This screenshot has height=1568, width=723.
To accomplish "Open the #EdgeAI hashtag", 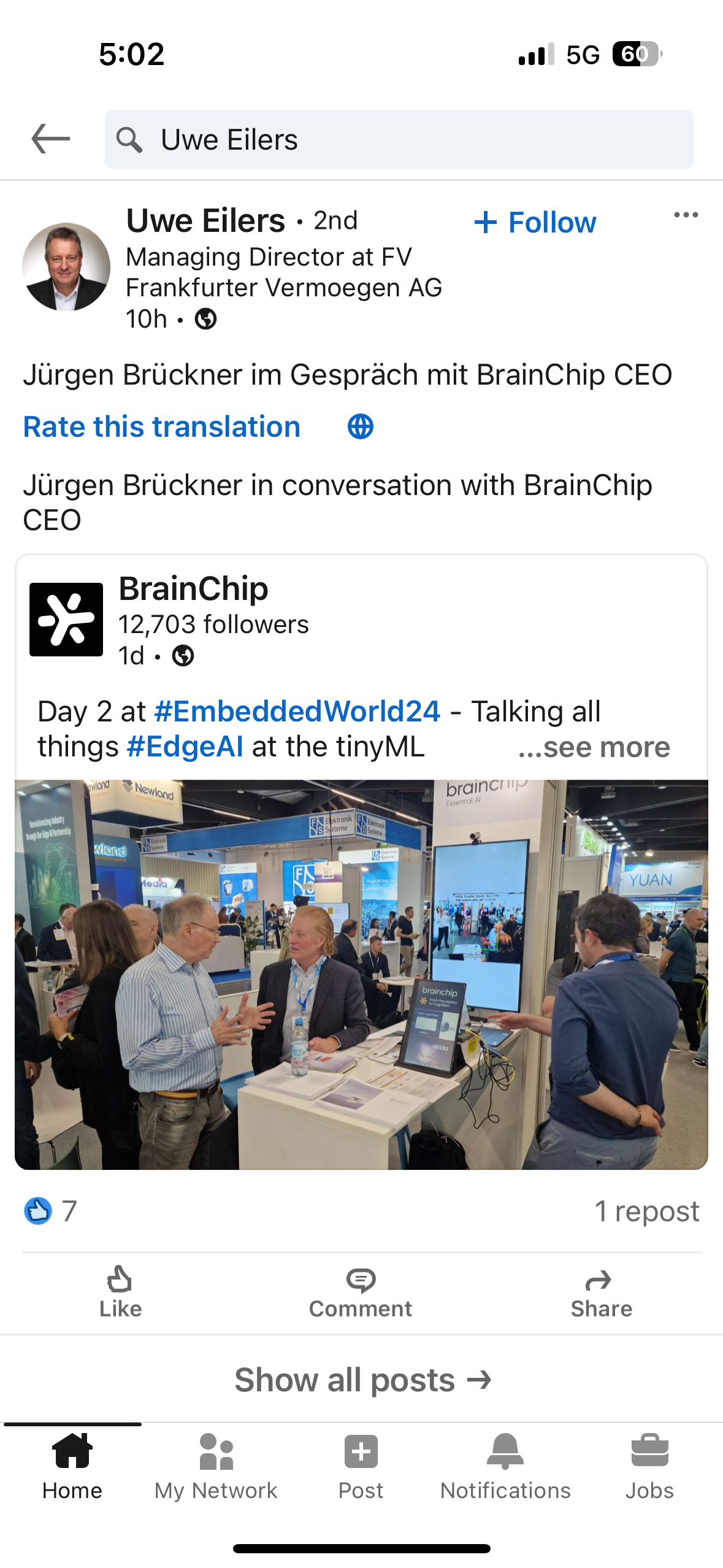I will pyautogui.click(x=185, y=747).
